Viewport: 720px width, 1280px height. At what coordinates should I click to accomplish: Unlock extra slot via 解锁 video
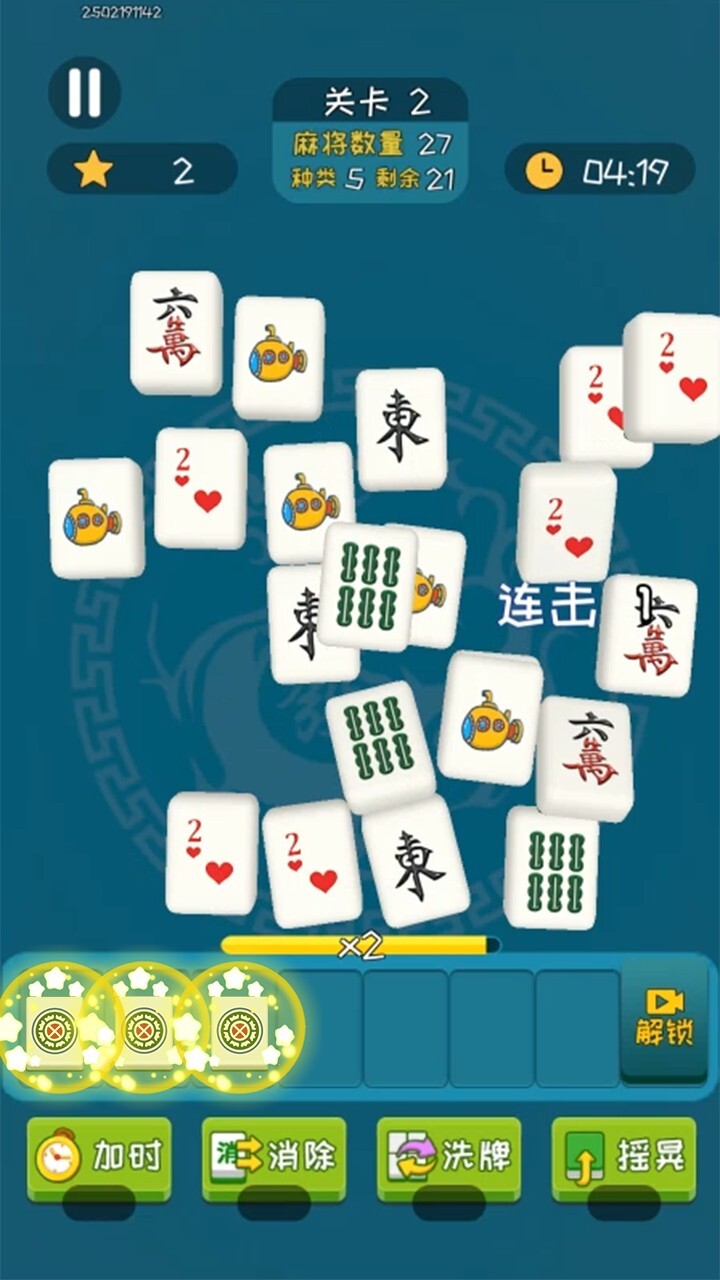[x=663, y=1018]
